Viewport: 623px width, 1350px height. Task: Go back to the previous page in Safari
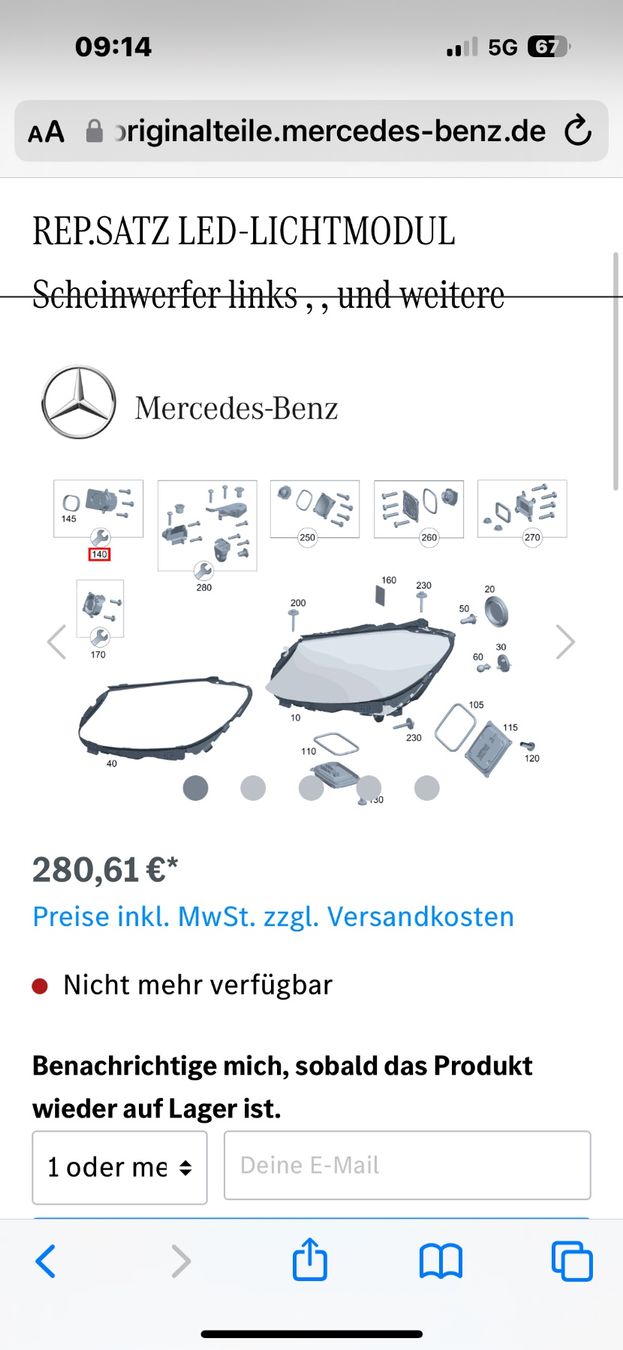(x=45, y=1261)
